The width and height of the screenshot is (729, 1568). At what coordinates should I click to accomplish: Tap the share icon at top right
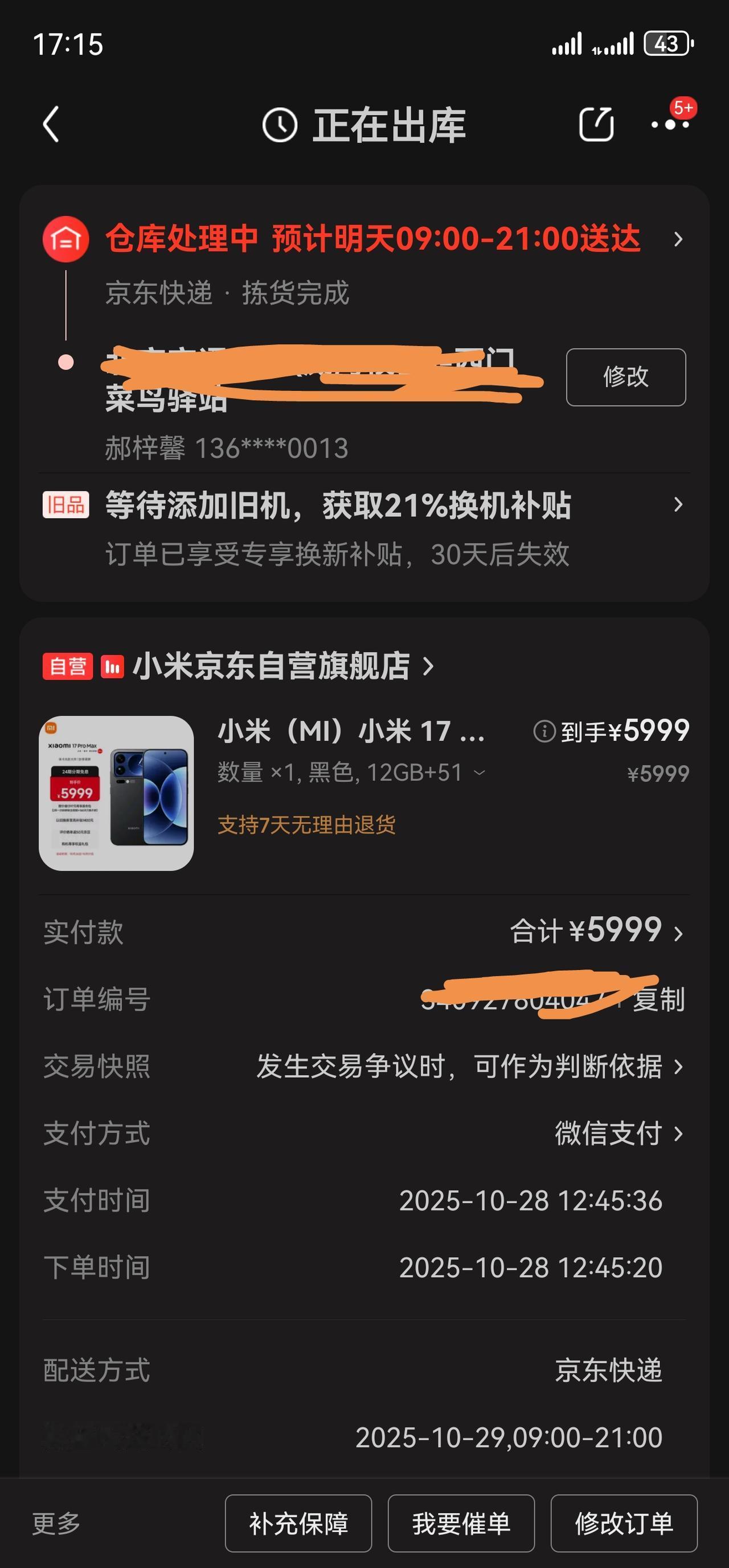point(597,123)
